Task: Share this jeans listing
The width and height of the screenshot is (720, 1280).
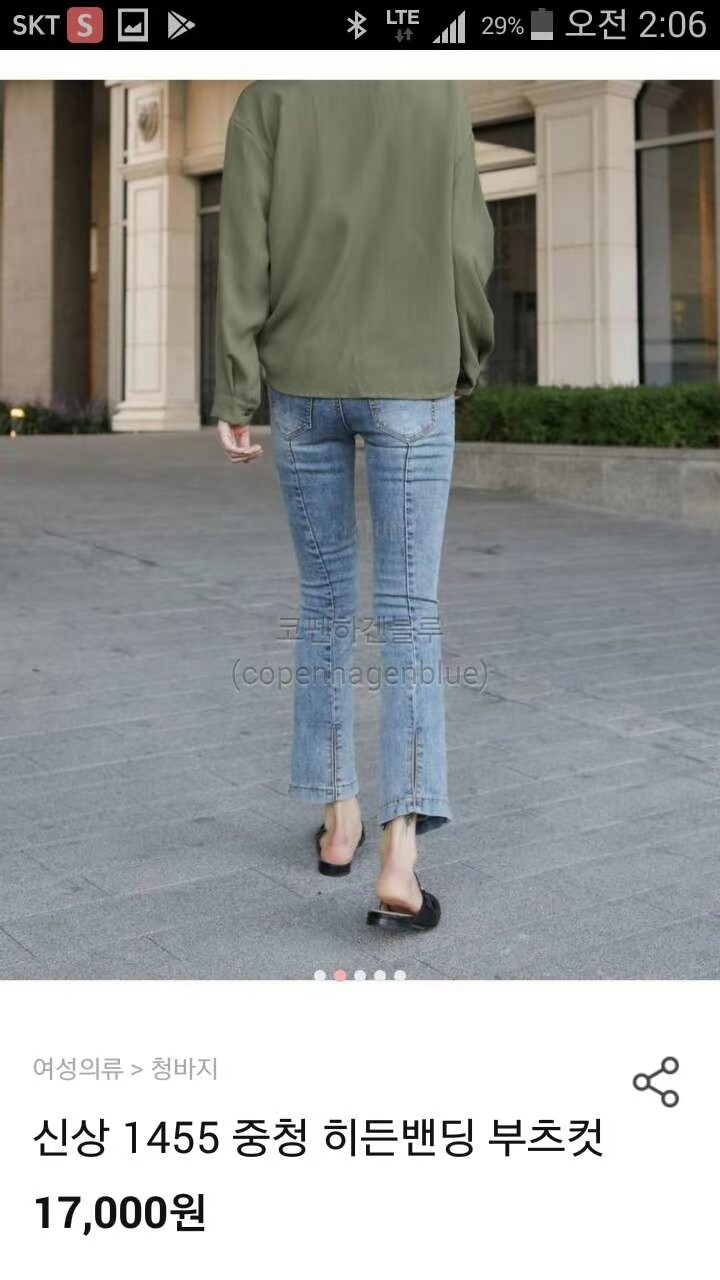Action: click(x=656, y=1082)
